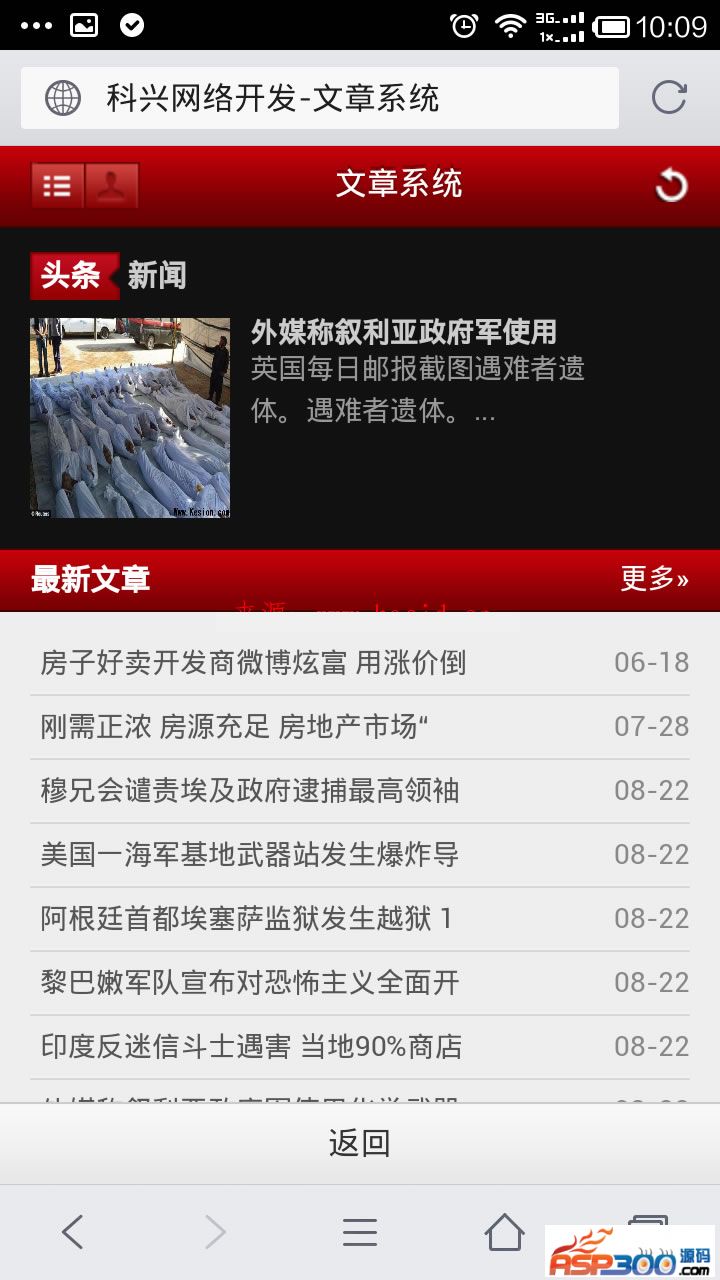Open the browser menu in bottom toolbar
Screen dimensions: 720x1280
(360, 1232)
